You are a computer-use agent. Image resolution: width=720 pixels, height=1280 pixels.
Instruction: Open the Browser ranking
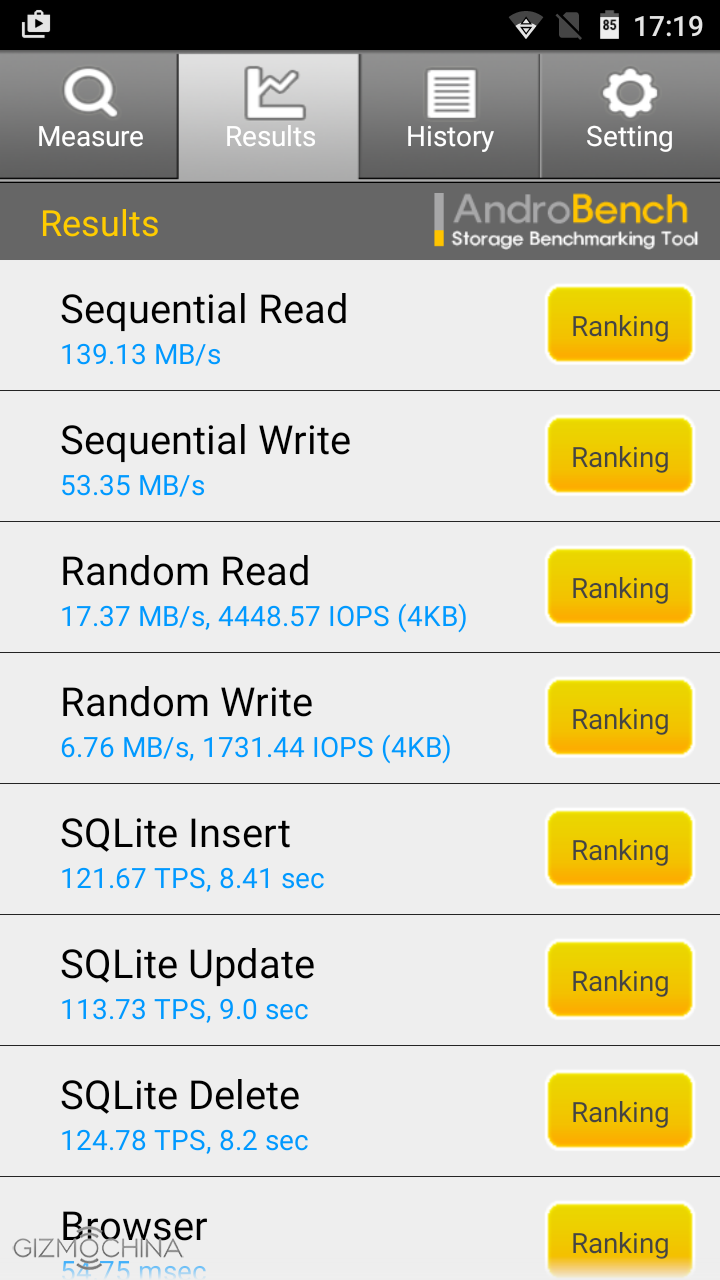[620, 1241]
